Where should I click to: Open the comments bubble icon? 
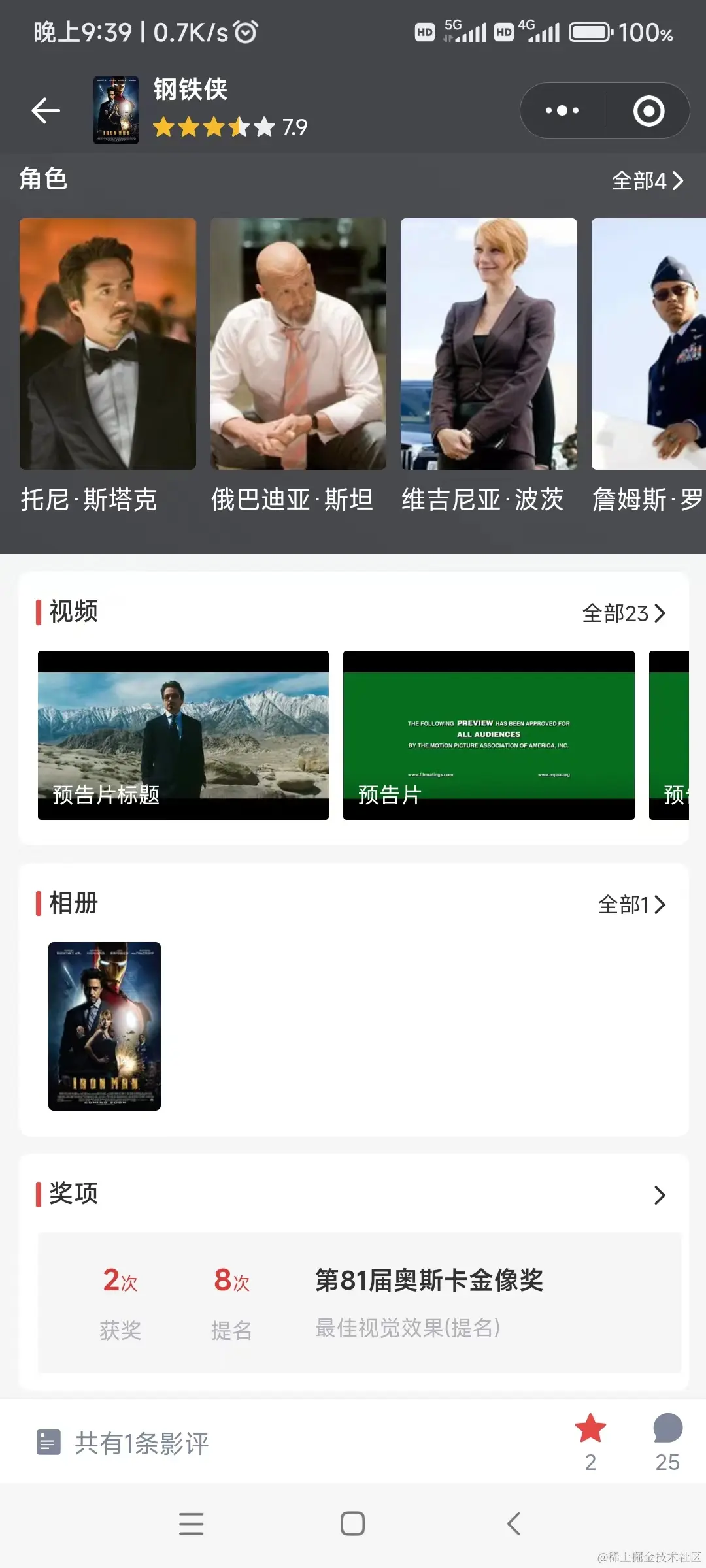tap(667, 1429)
